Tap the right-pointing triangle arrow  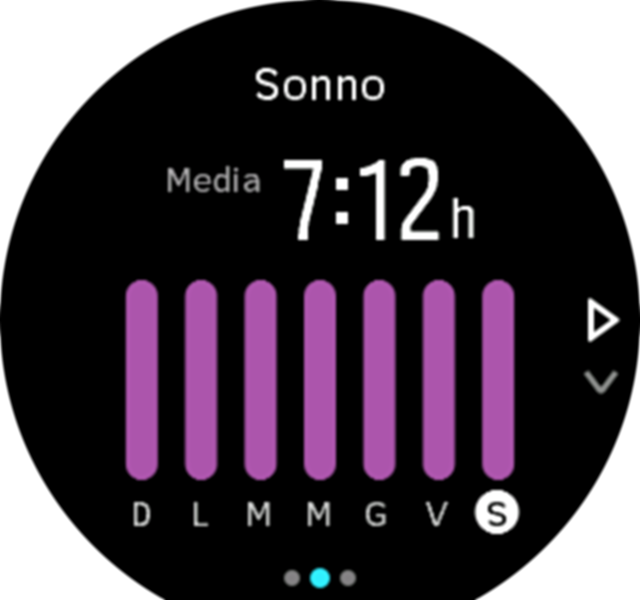602,322
